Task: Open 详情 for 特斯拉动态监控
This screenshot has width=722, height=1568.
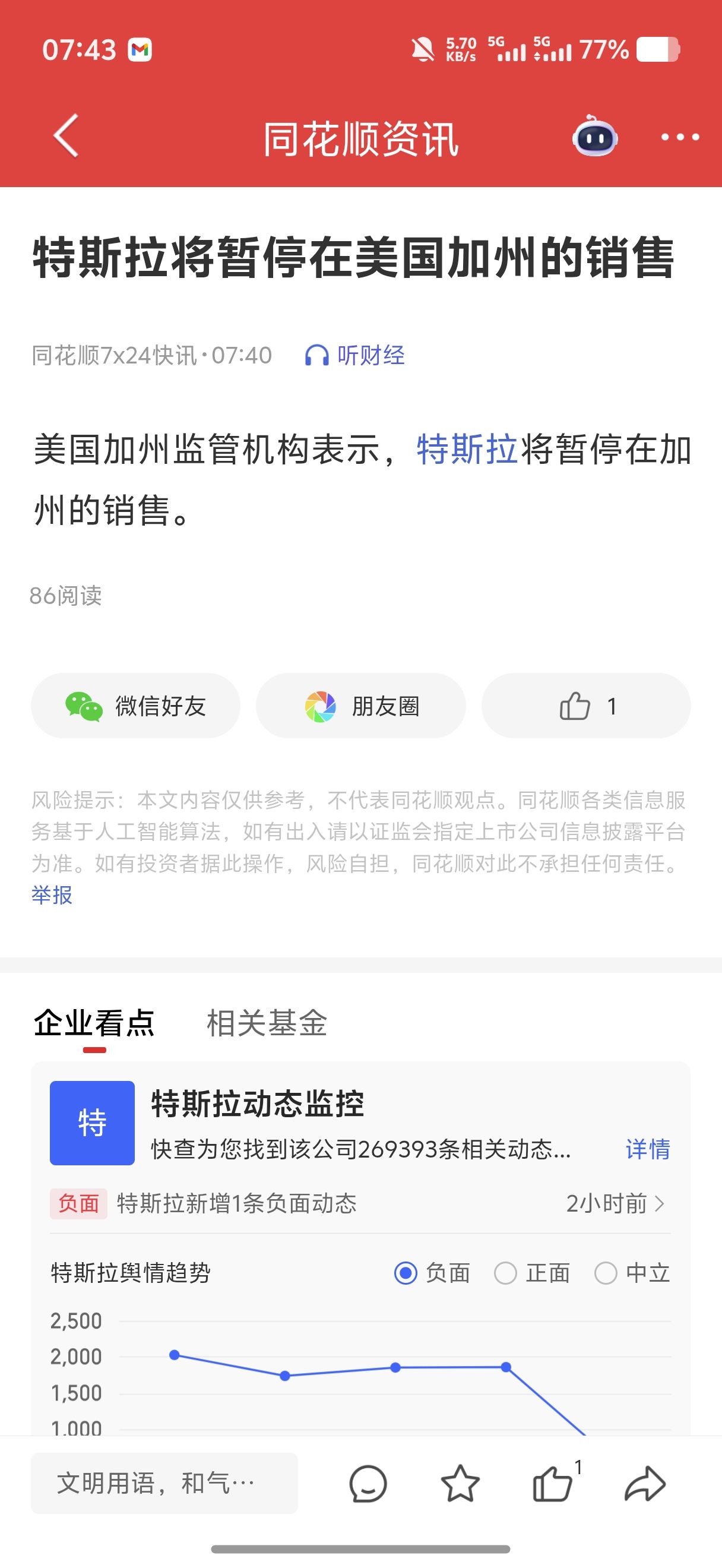Action: pos(647,1149)
